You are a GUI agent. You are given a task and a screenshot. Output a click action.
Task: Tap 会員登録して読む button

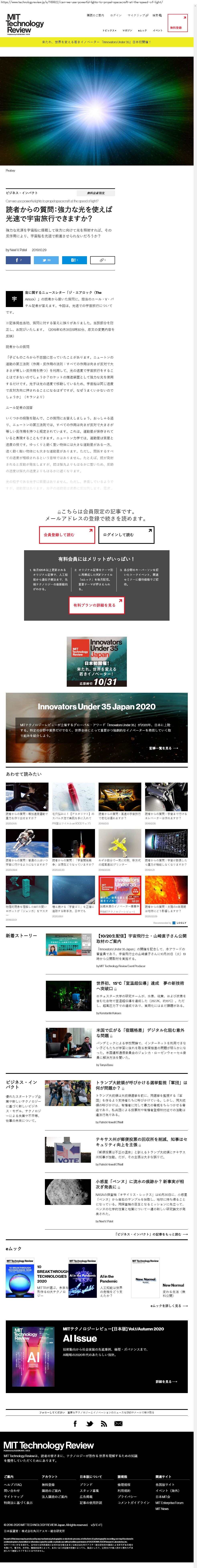click(66, 534)
